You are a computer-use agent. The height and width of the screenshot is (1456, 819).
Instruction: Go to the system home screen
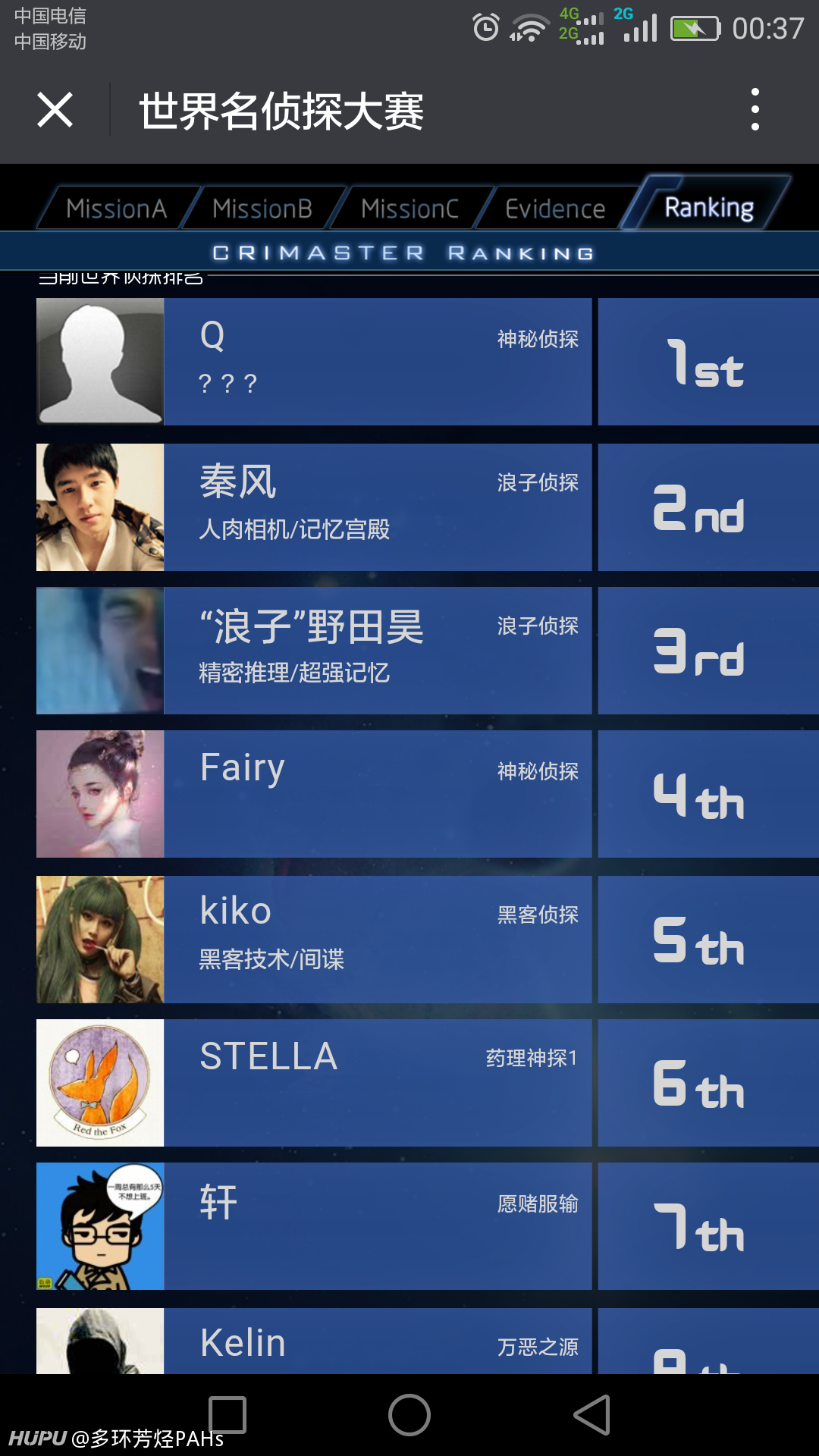pyautogui.click(x=409, y=1415)
